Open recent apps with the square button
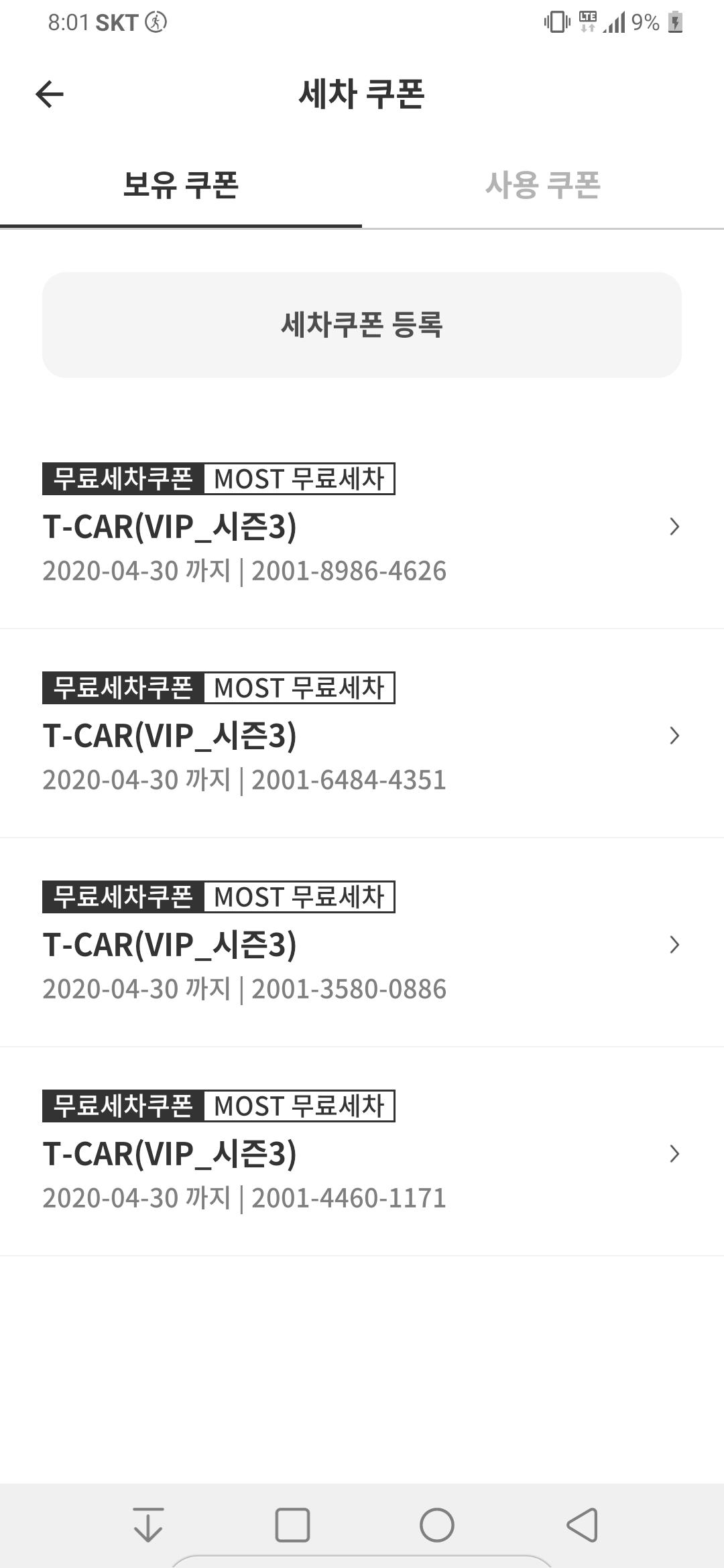Viewport: 724px width, 1568px height. [x=292, y=1525]
